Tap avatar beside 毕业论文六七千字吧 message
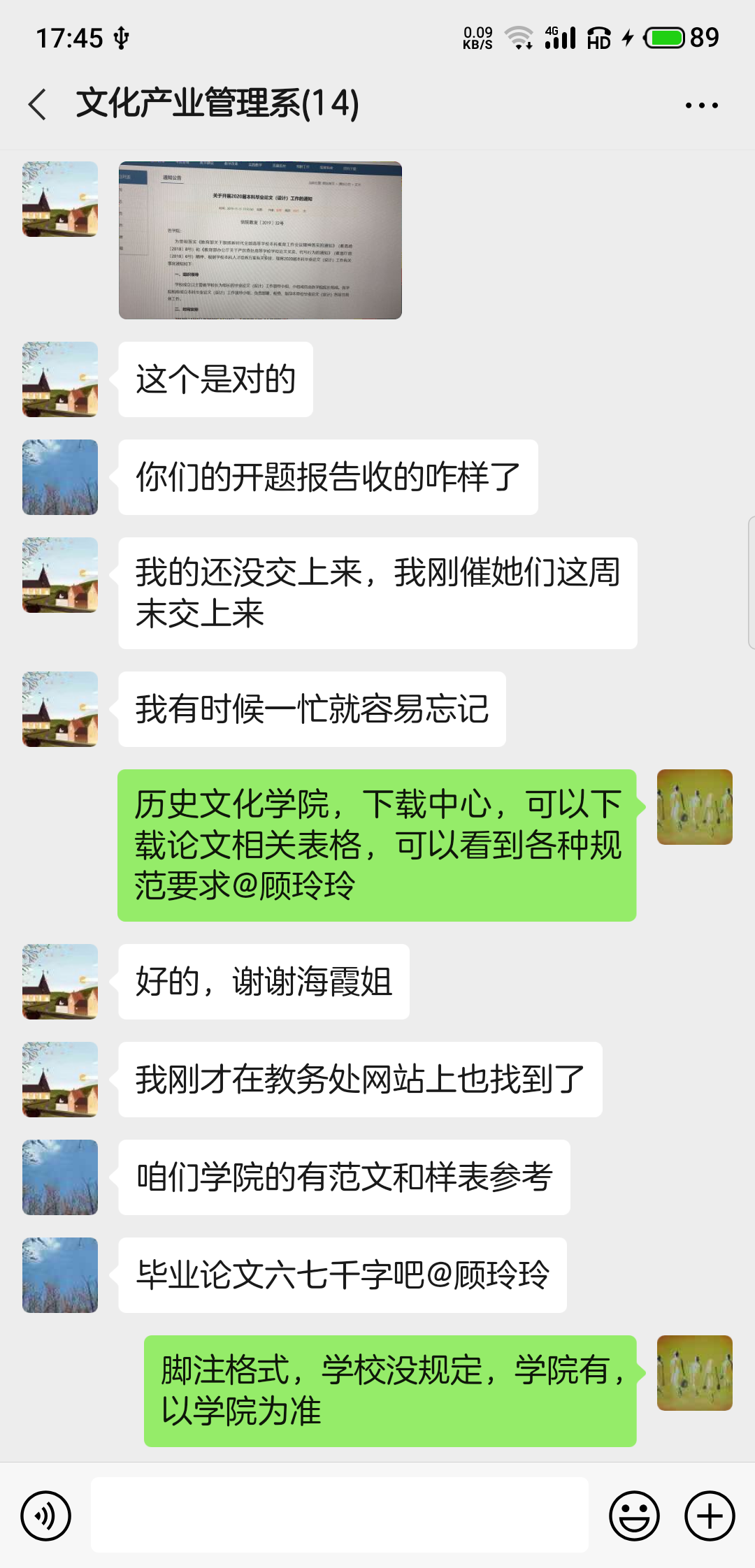 click(x=60, y=1275)
